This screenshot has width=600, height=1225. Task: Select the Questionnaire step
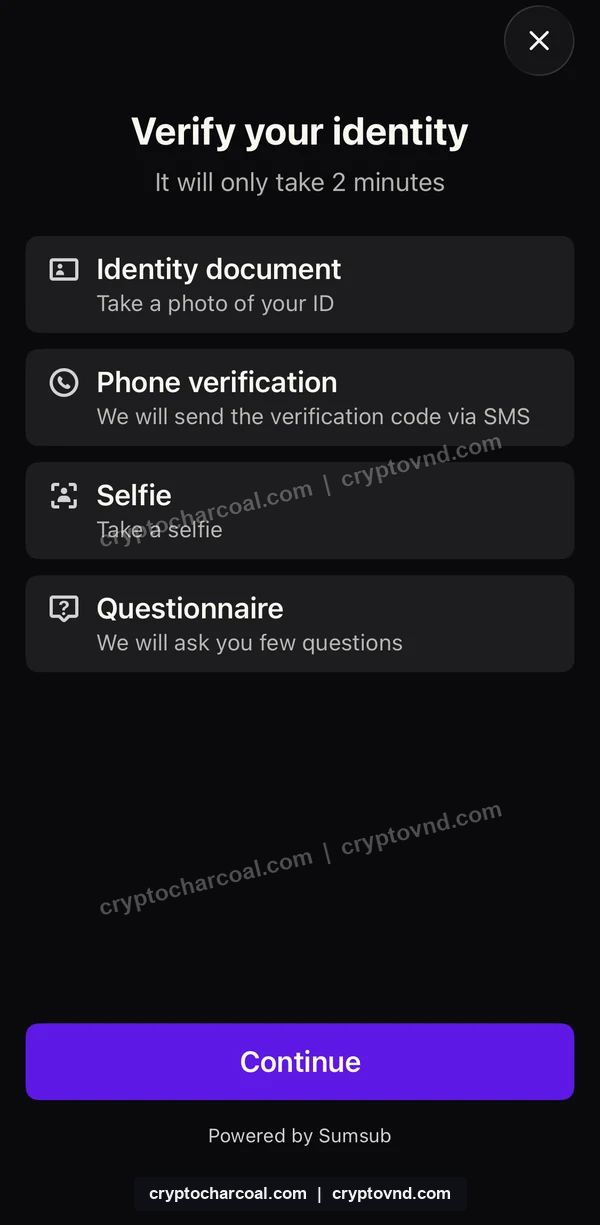(300, 623)
